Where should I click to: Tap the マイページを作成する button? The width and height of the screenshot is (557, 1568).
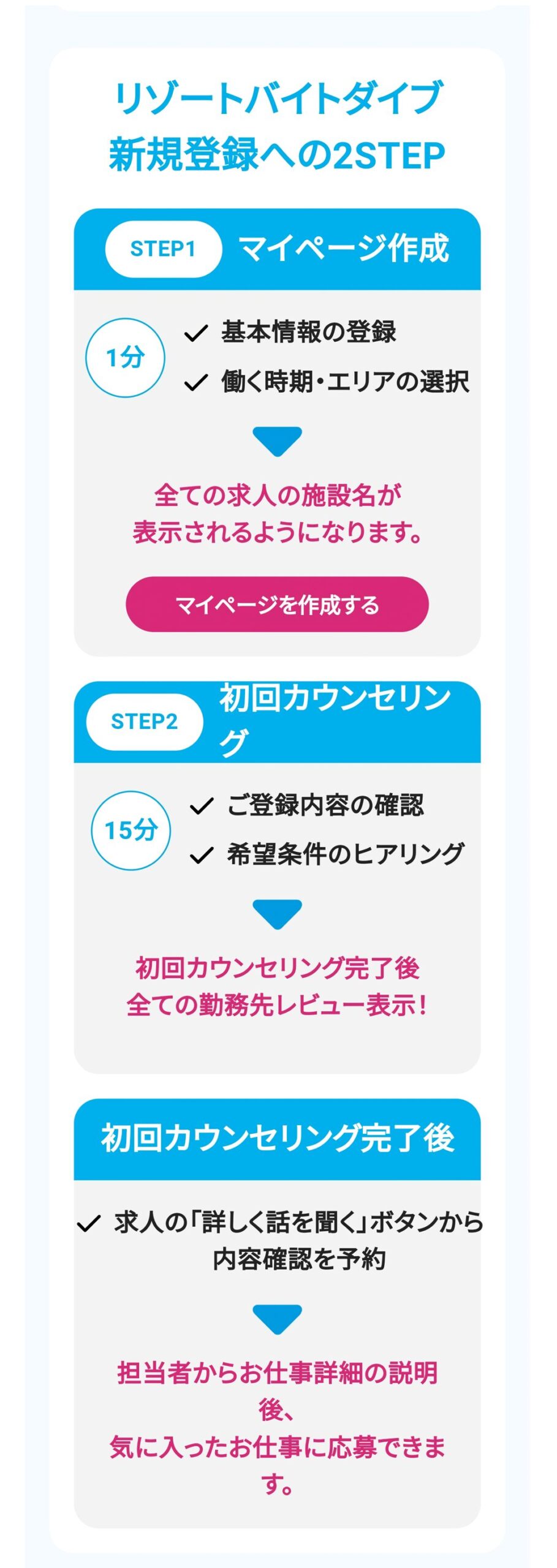(277, 604)
